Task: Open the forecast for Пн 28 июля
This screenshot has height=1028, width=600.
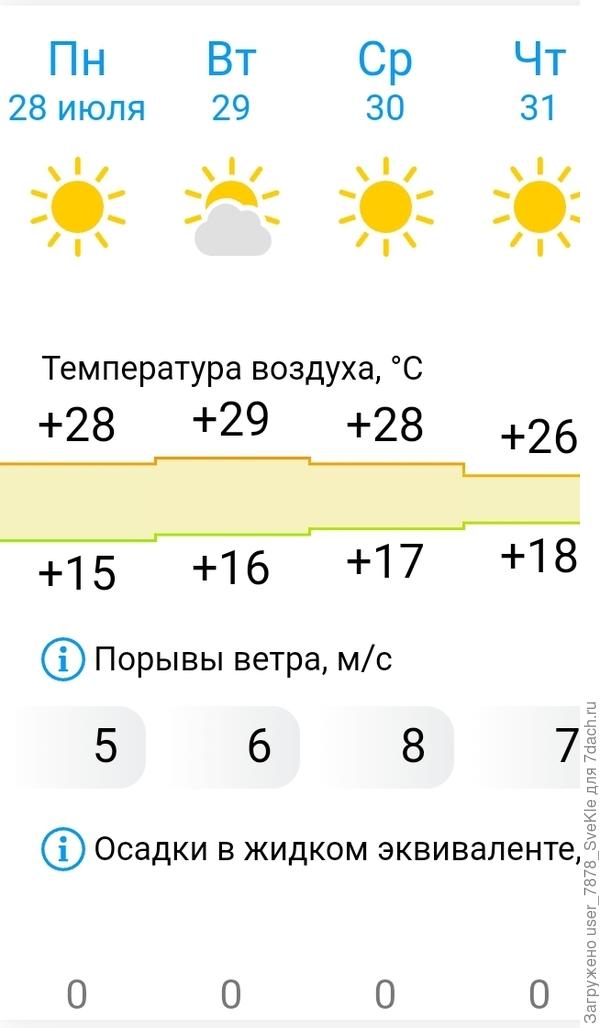Action: pyautogui.click(x=77, y=82)
